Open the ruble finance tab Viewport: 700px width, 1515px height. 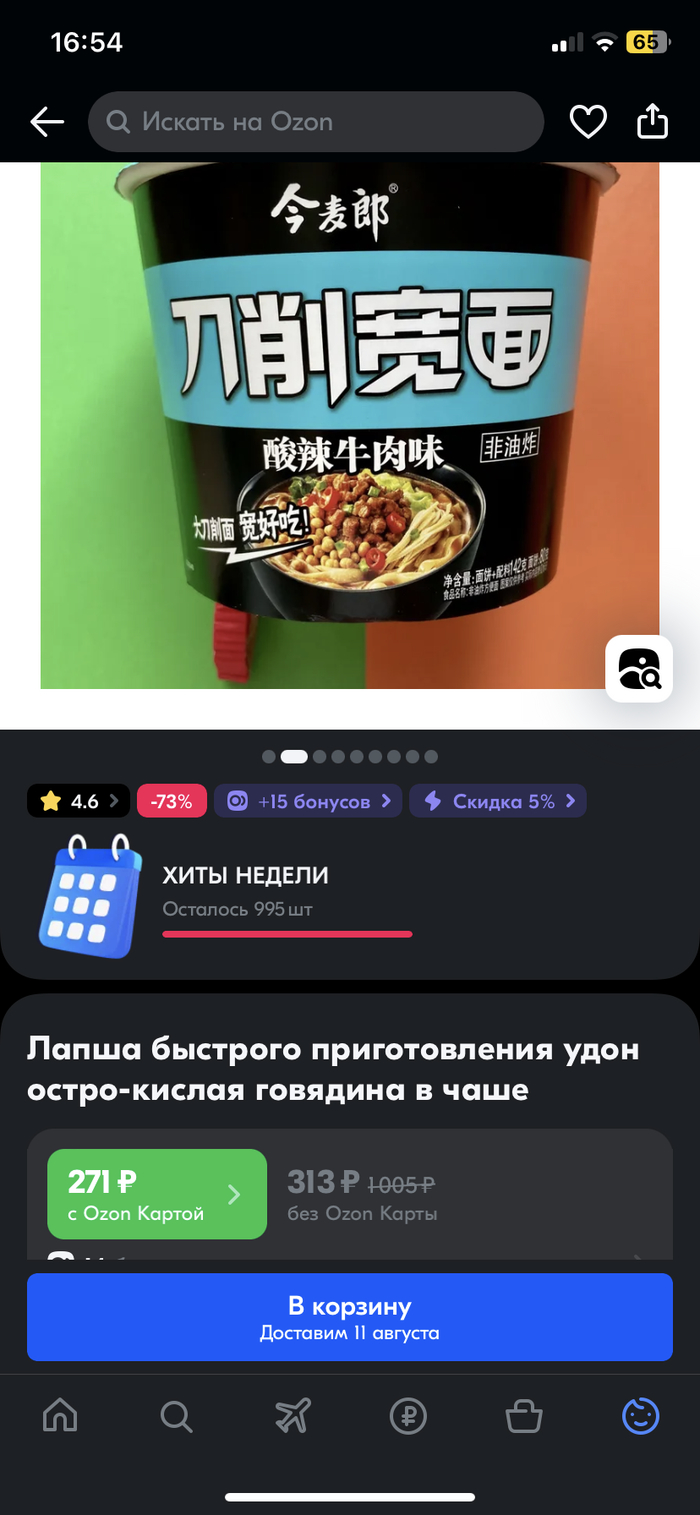pyautogui.click(x=408, y=1416)
